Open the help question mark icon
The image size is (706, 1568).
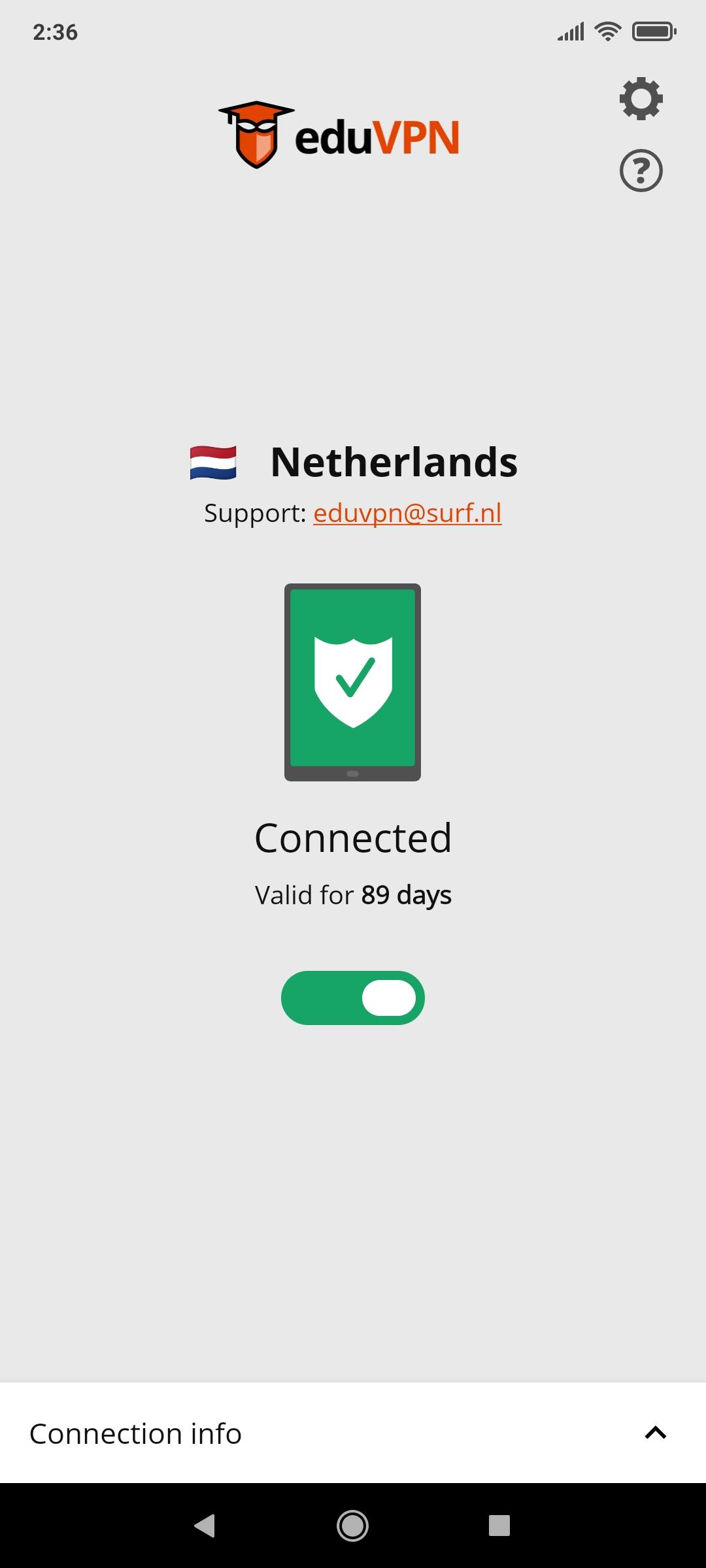coord(641,171)
